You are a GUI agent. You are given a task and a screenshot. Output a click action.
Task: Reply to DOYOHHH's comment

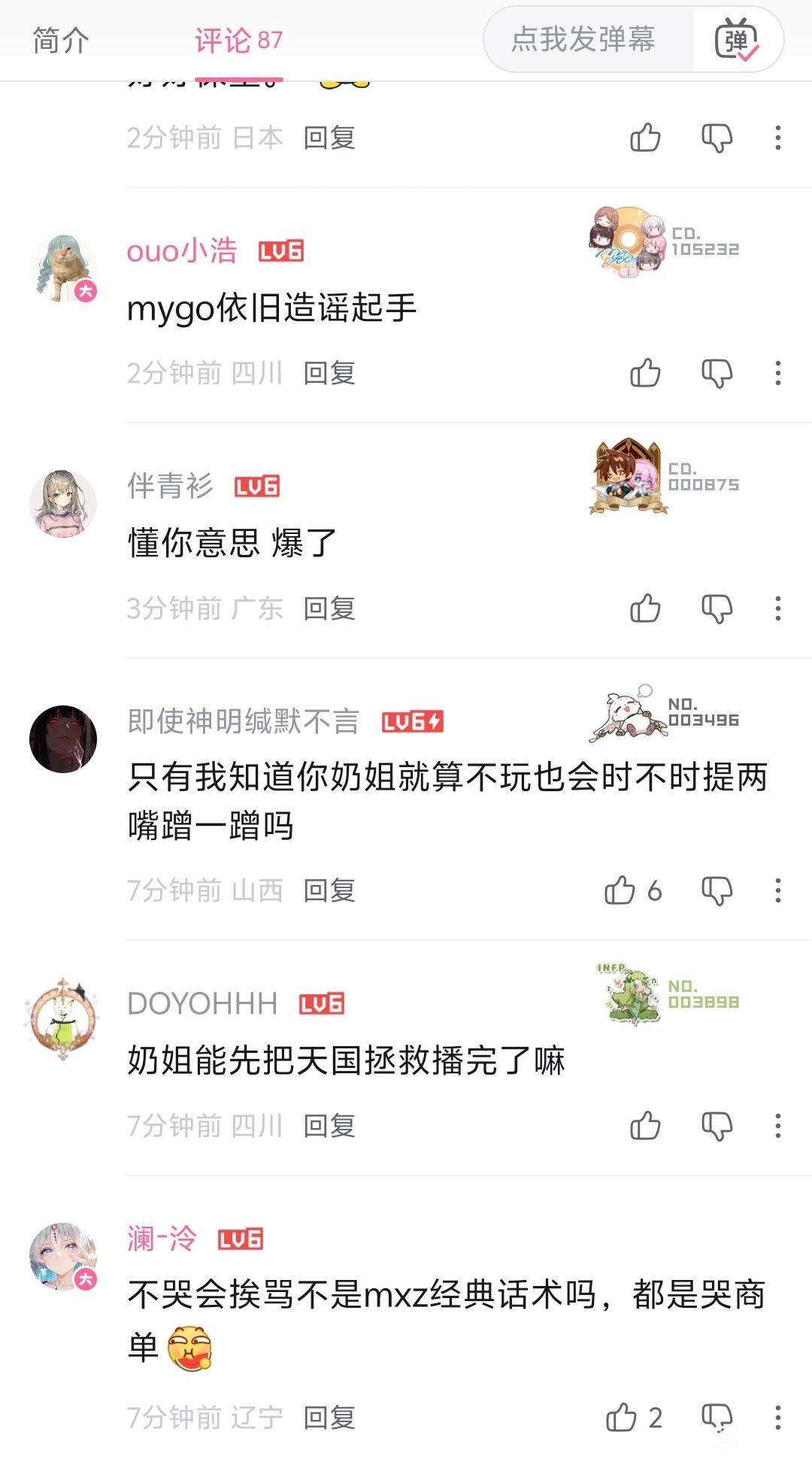click(x=329, y=1126)
